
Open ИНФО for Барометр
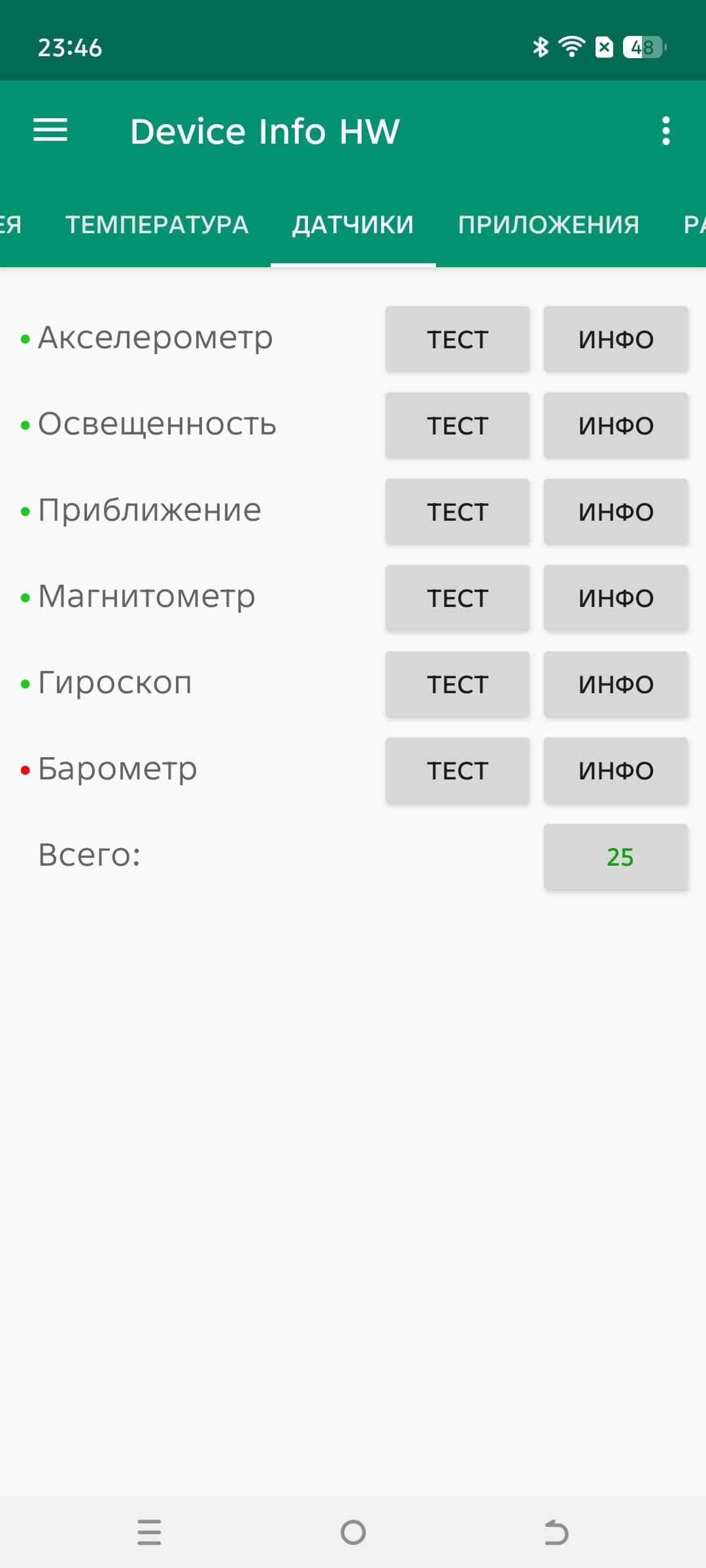coord(616,770)
